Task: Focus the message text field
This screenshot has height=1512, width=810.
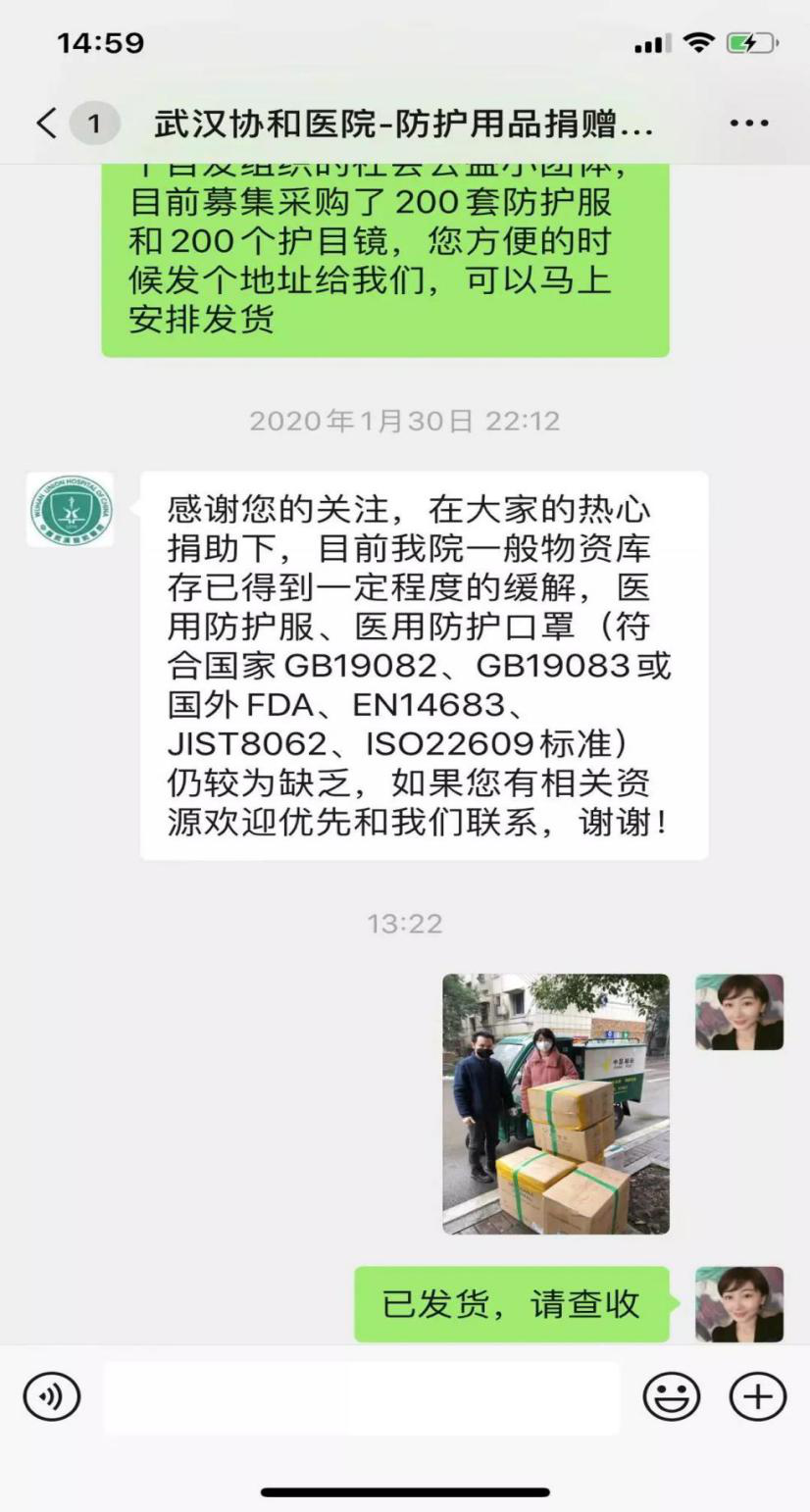Action: coord(361,1397)
